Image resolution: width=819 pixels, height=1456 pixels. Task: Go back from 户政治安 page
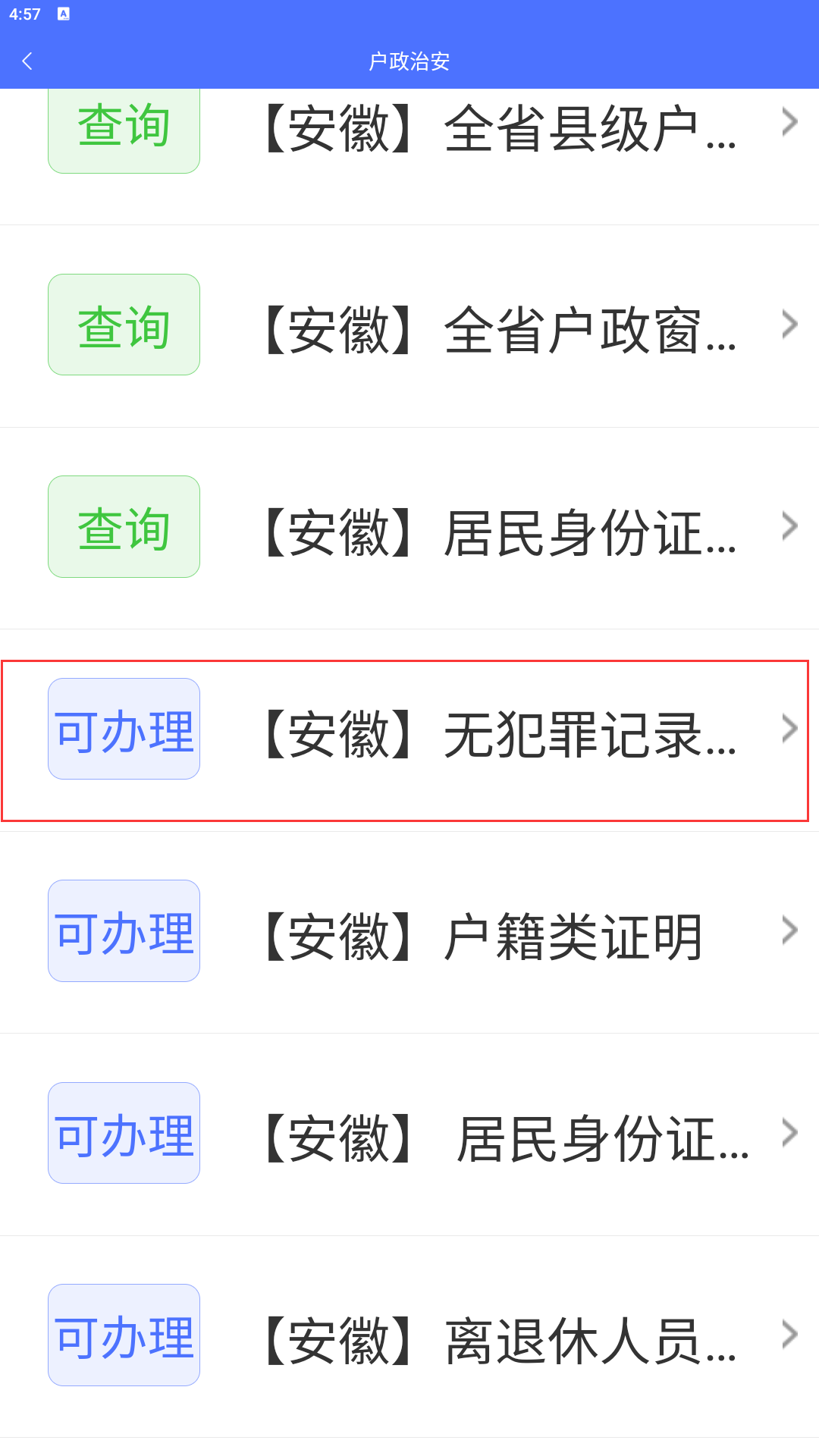coord(28,61)
